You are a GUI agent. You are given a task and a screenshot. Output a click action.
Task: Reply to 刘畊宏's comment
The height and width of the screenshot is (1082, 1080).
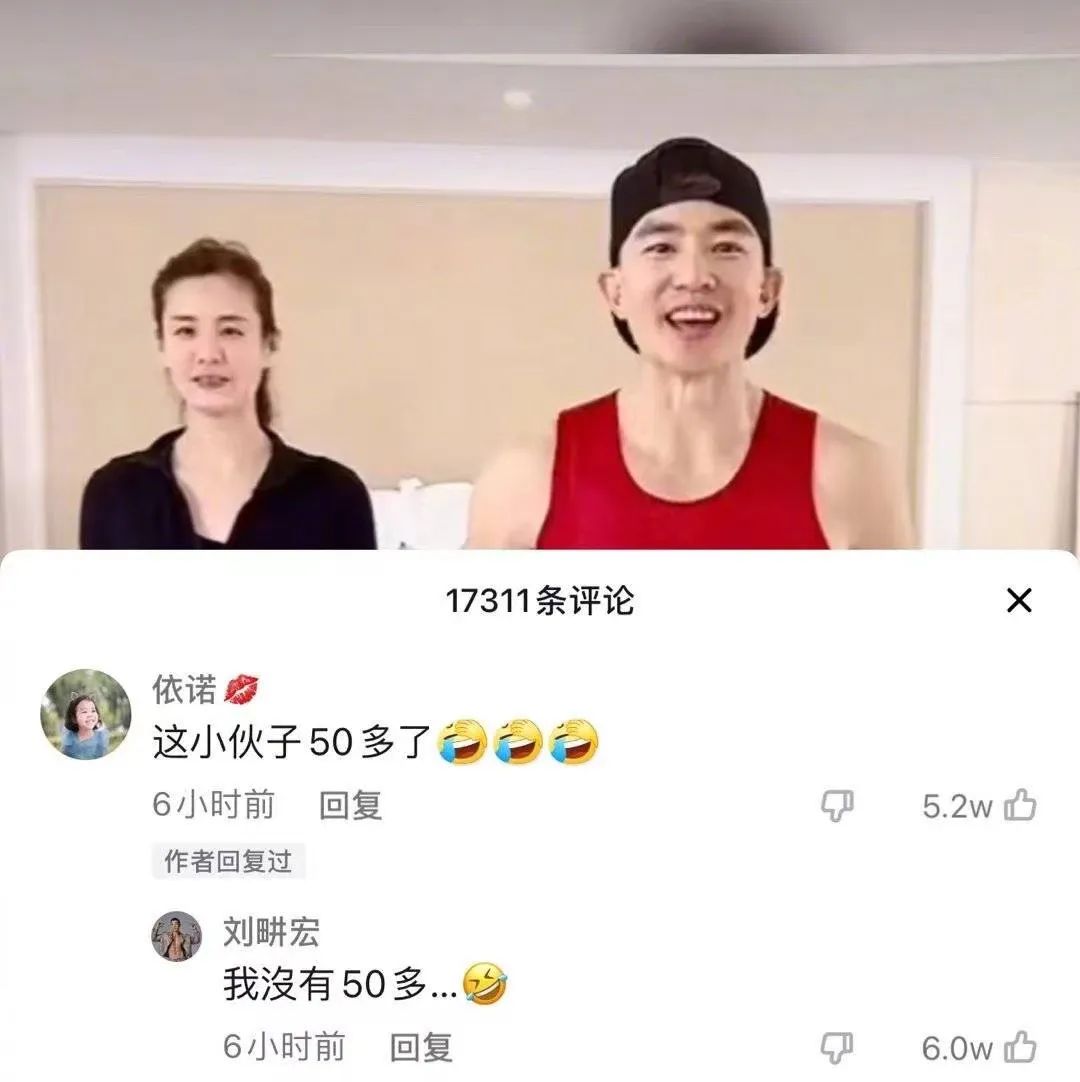(x=420, y=1048)
